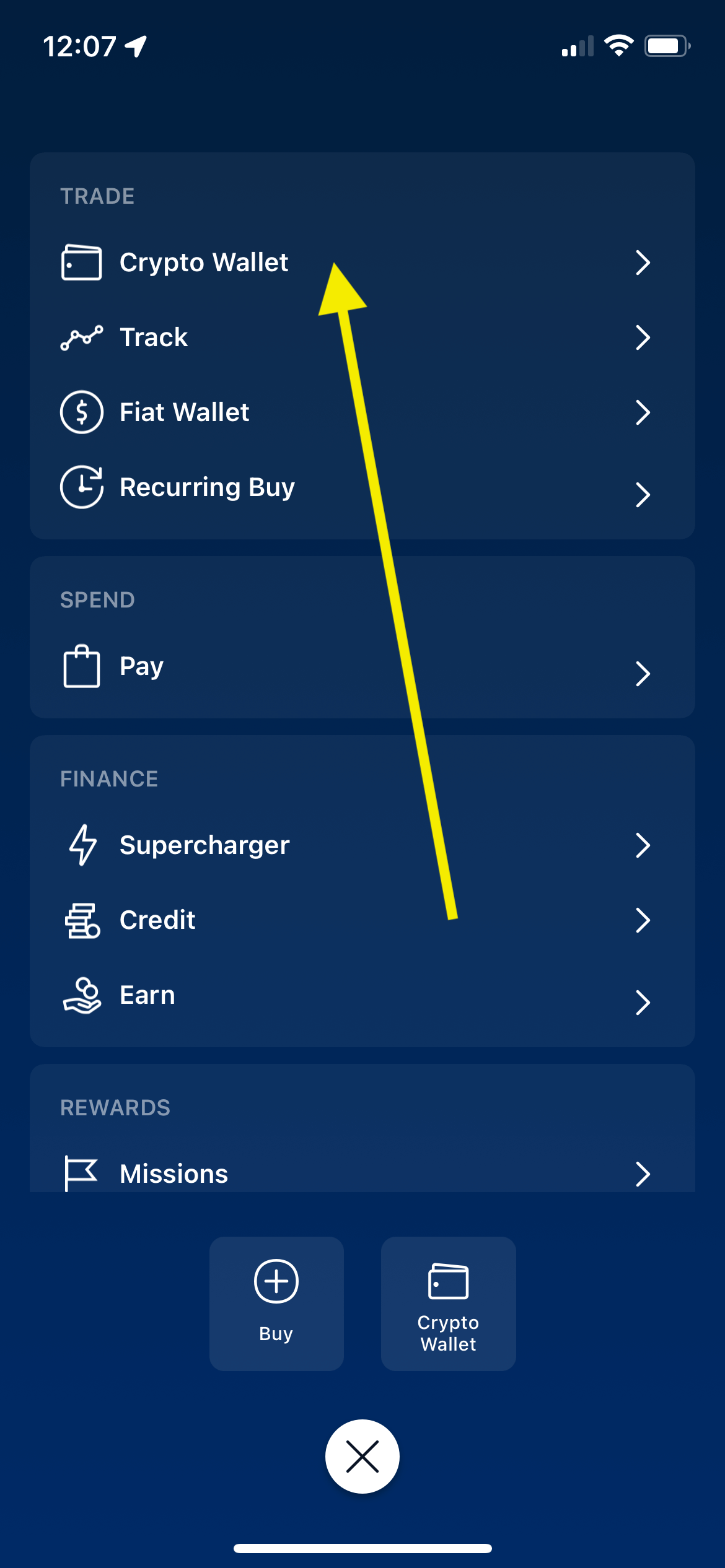Open the Track row
725x1568 pixels.
[x=362, y=338]
